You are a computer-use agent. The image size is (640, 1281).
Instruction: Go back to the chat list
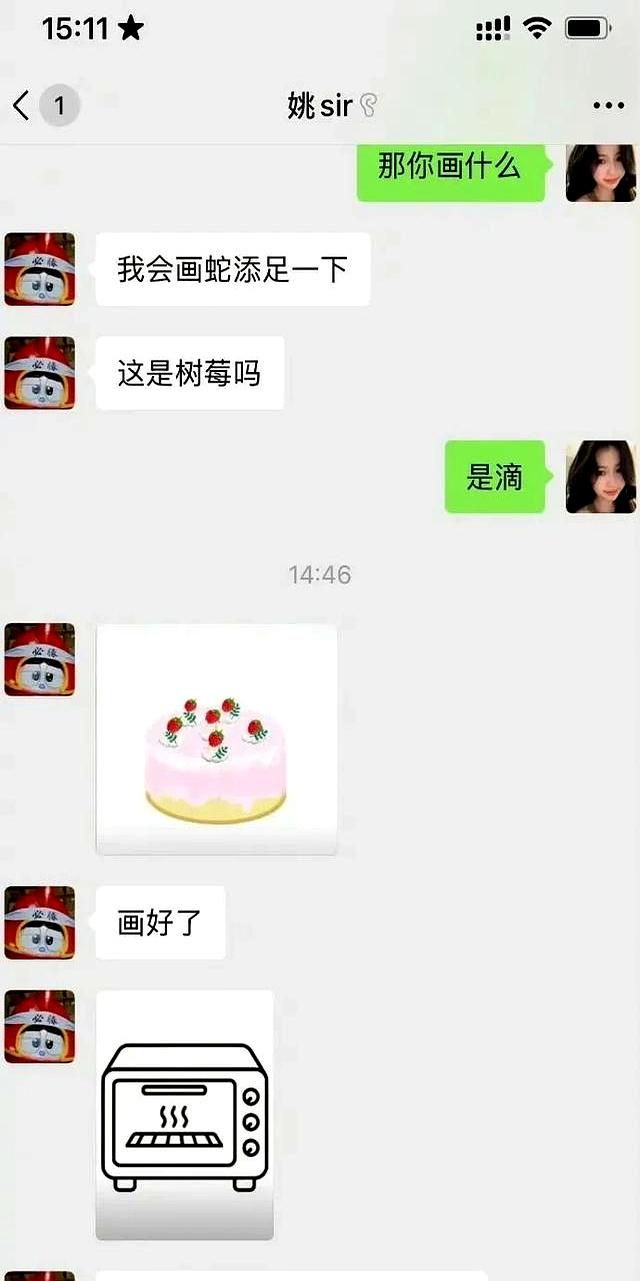pyautogui.click(x=22, y=106)
